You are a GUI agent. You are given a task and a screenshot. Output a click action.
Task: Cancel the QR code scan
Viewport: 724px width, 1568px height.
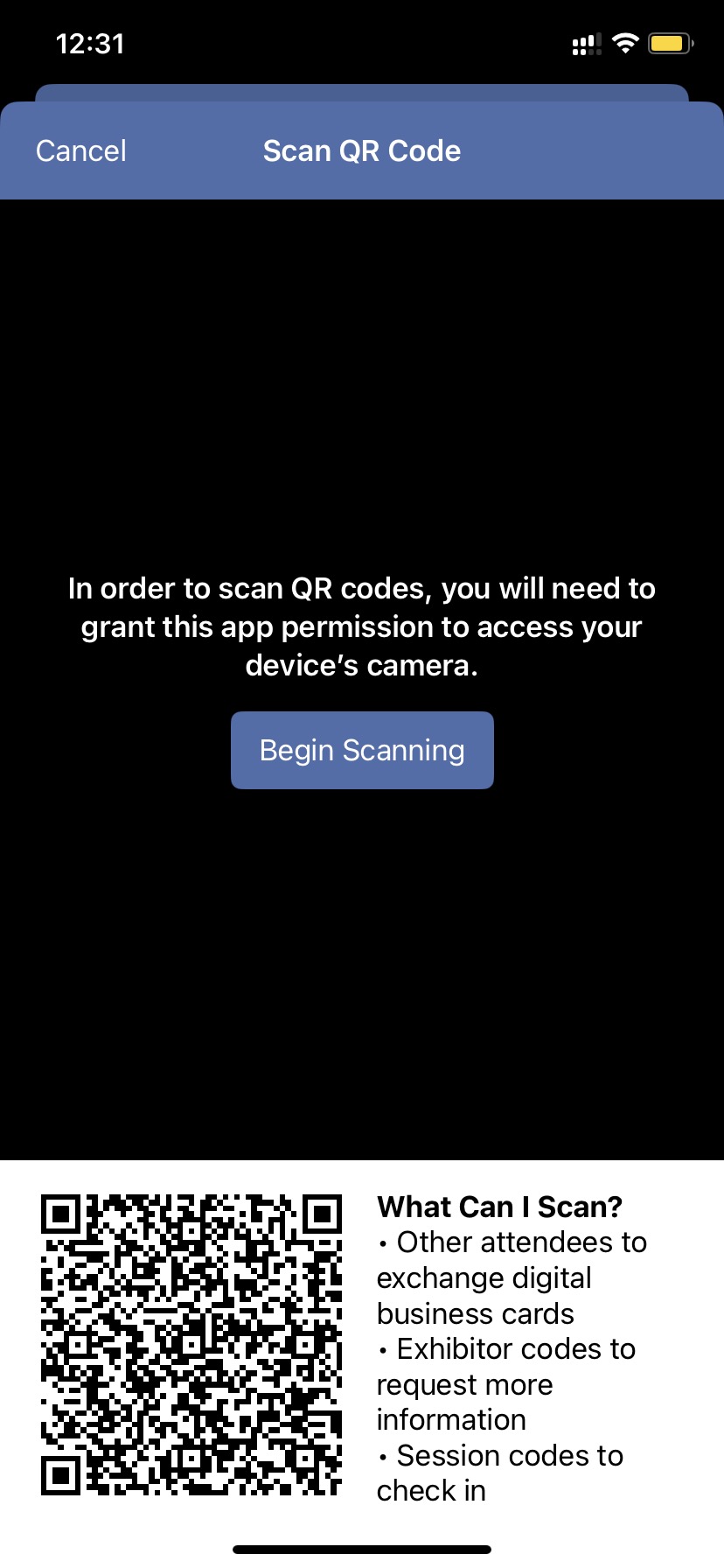click(81, 151)
